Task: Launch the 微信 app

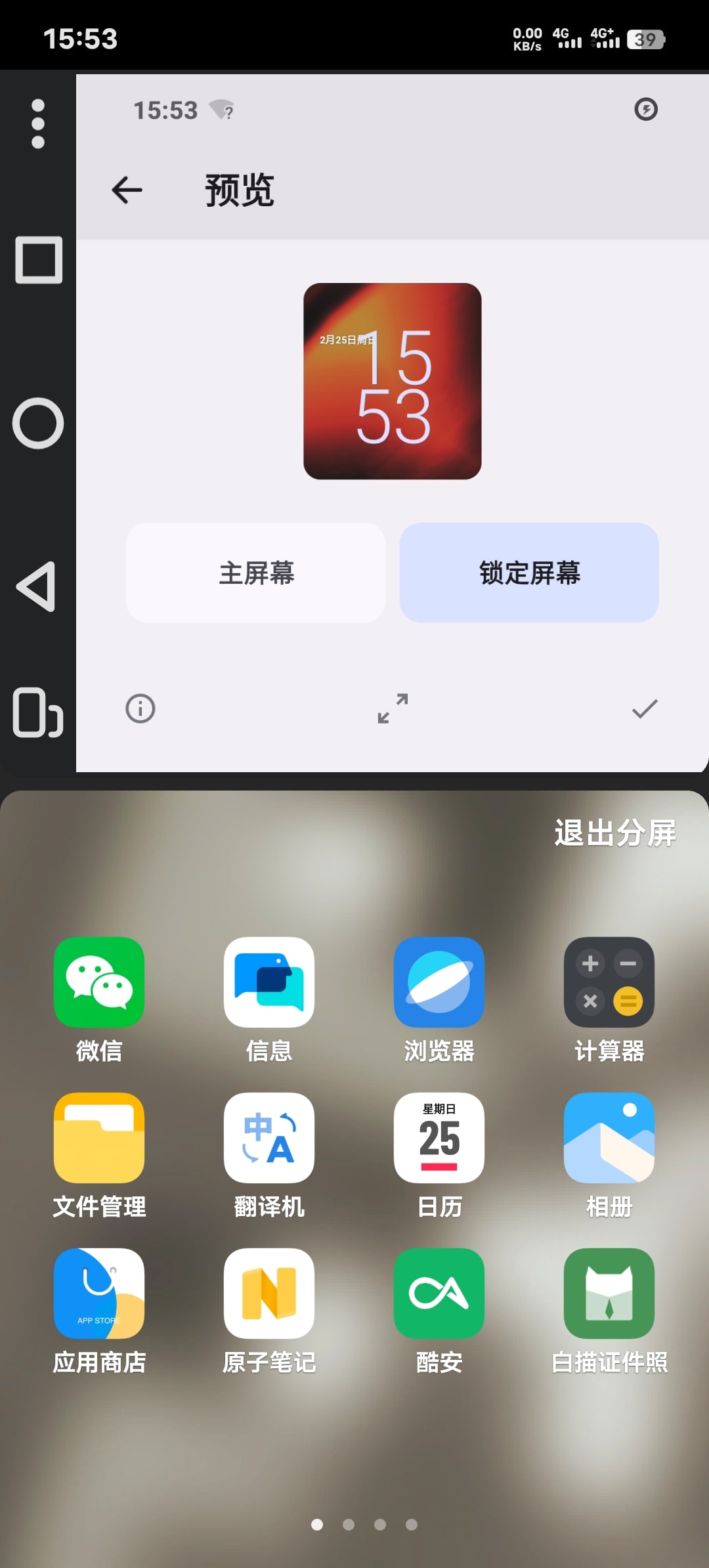Action: pos(99,982)
